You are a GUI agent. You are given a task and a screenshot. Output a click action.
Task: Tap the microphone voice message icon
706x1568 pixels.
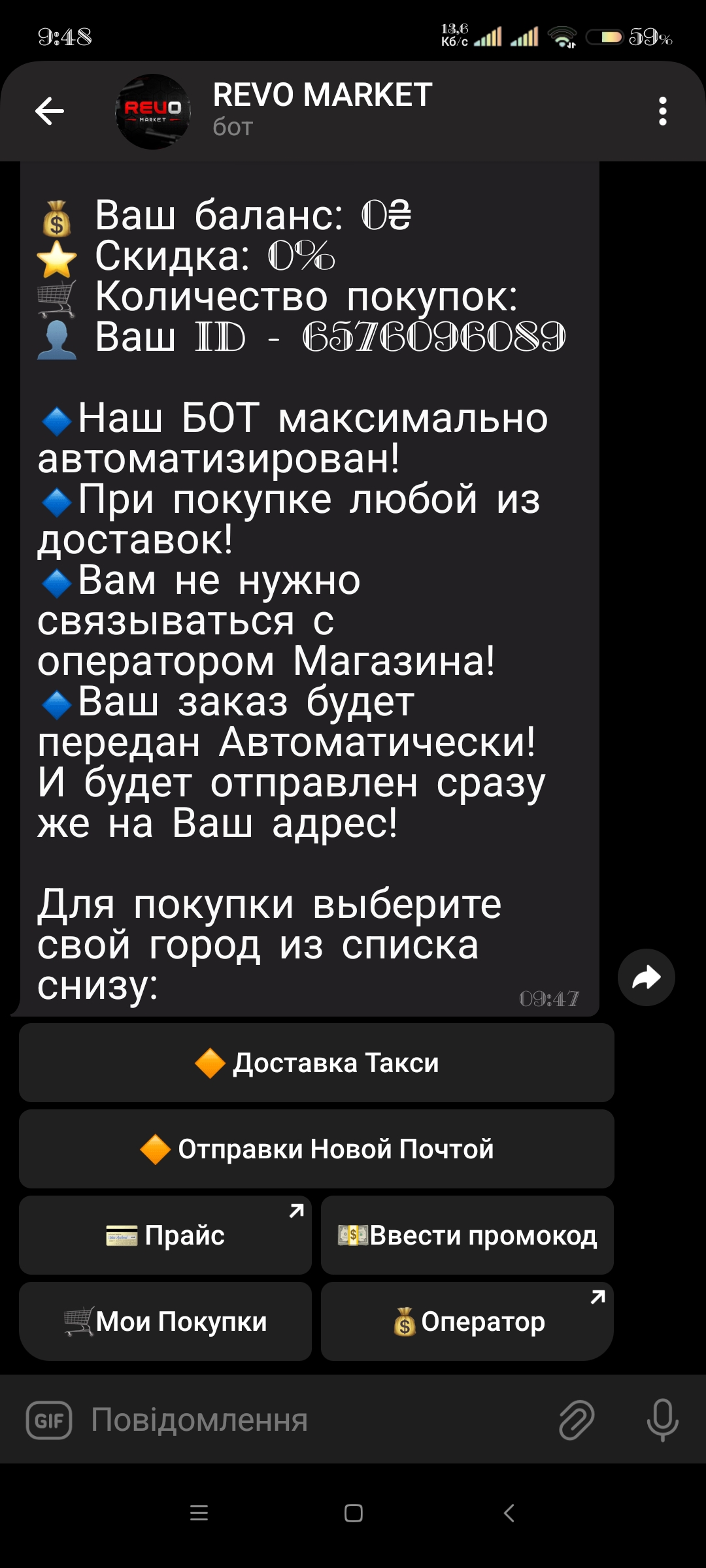click(662, 1420)
